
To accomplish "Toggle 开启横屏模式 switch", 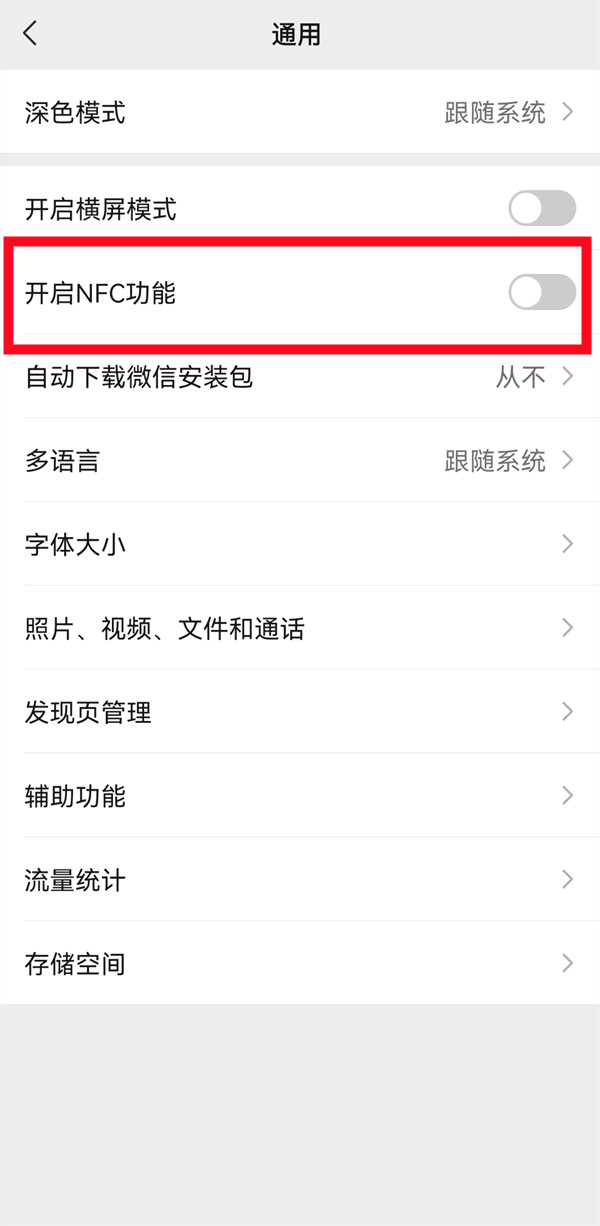I will (x=542, y=209).
